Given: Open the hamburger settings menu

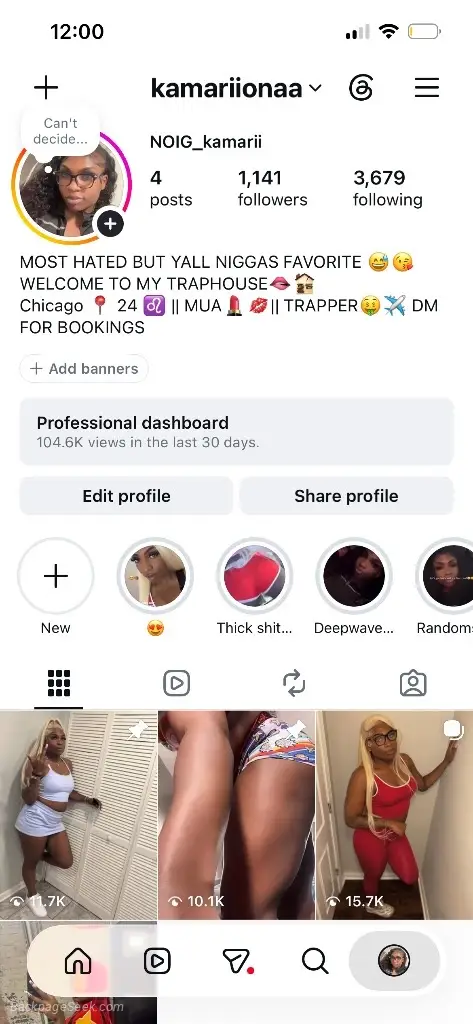Looking at the screenshot, I should (427, 88).
